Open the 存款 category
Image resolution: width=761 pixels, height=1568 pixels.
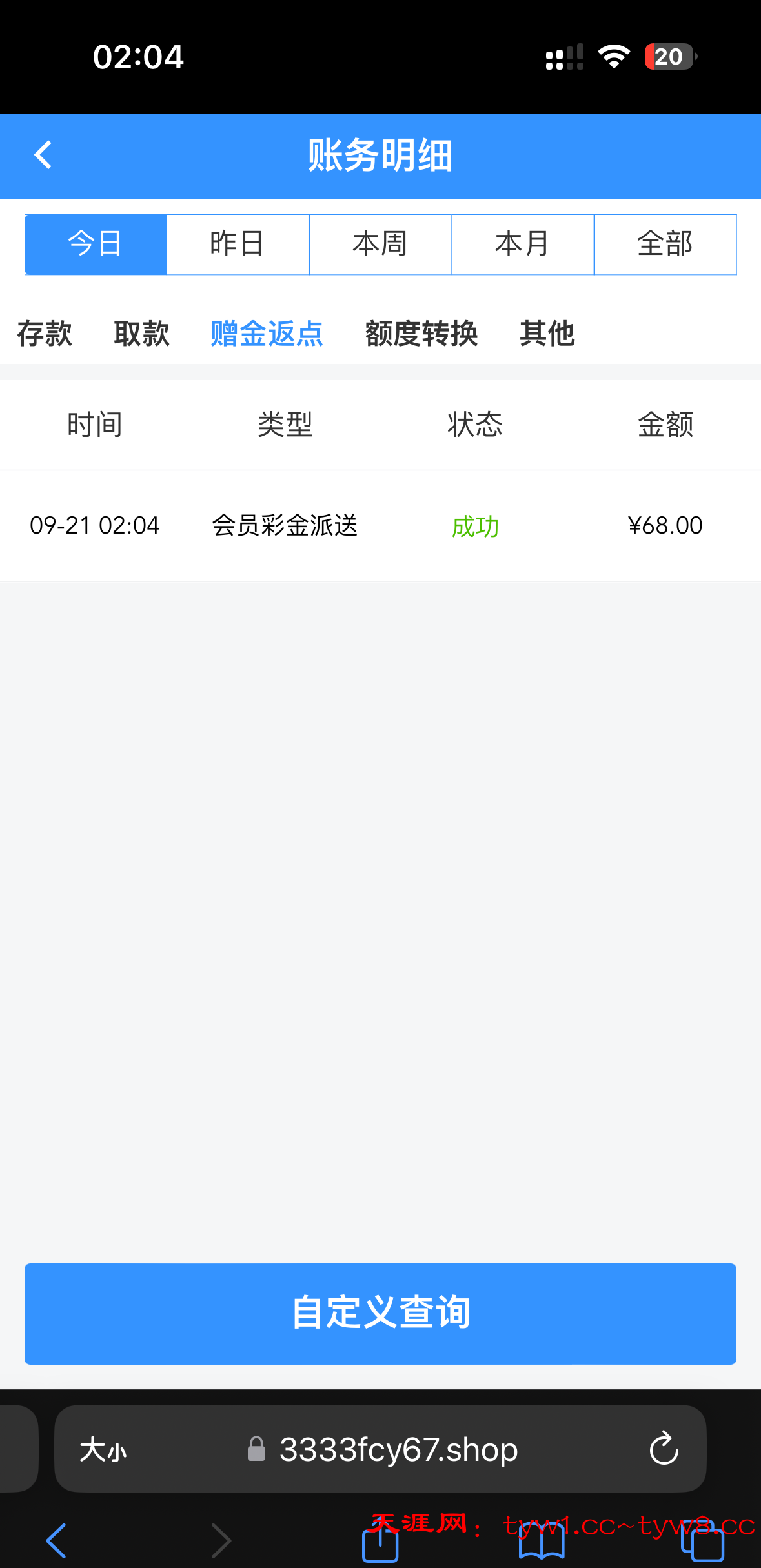(45, 334)
